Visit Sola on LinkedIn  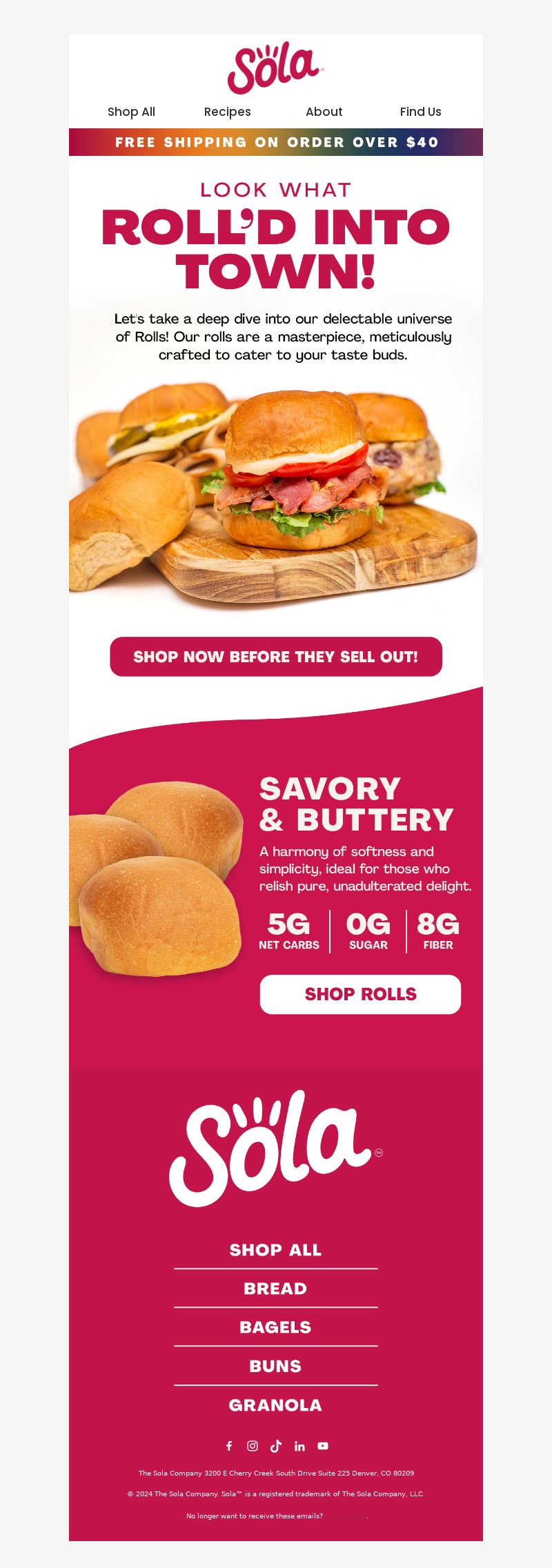(x=299, y=1446)
